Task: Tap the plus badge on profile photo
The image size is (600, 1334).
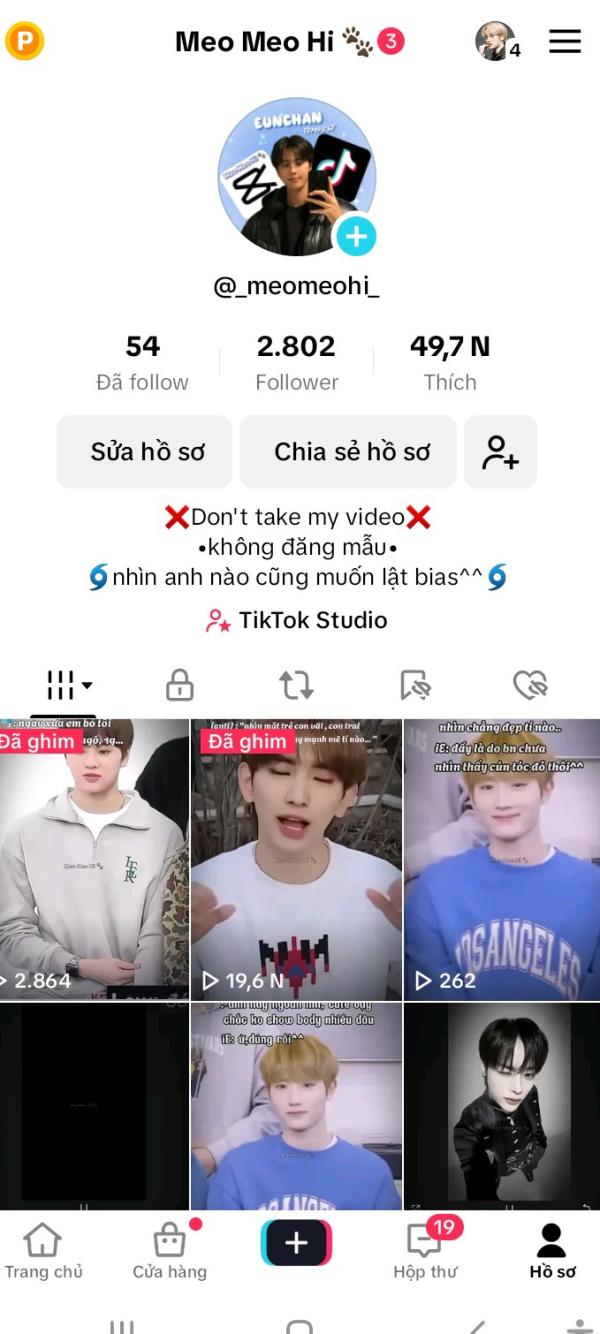Action: tap(355, 237)
